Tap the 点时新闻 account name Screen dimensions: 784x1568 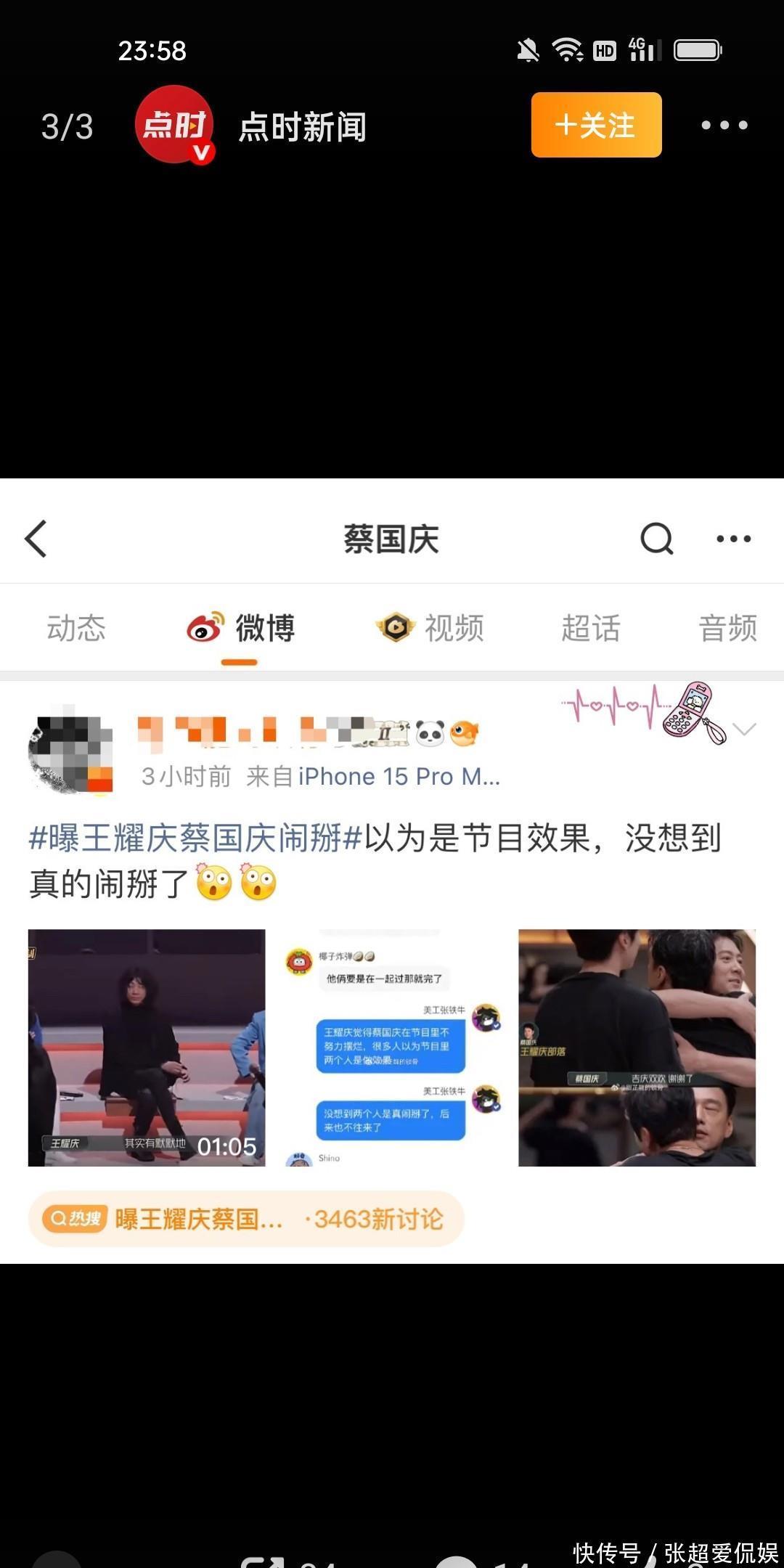(302, 127)
